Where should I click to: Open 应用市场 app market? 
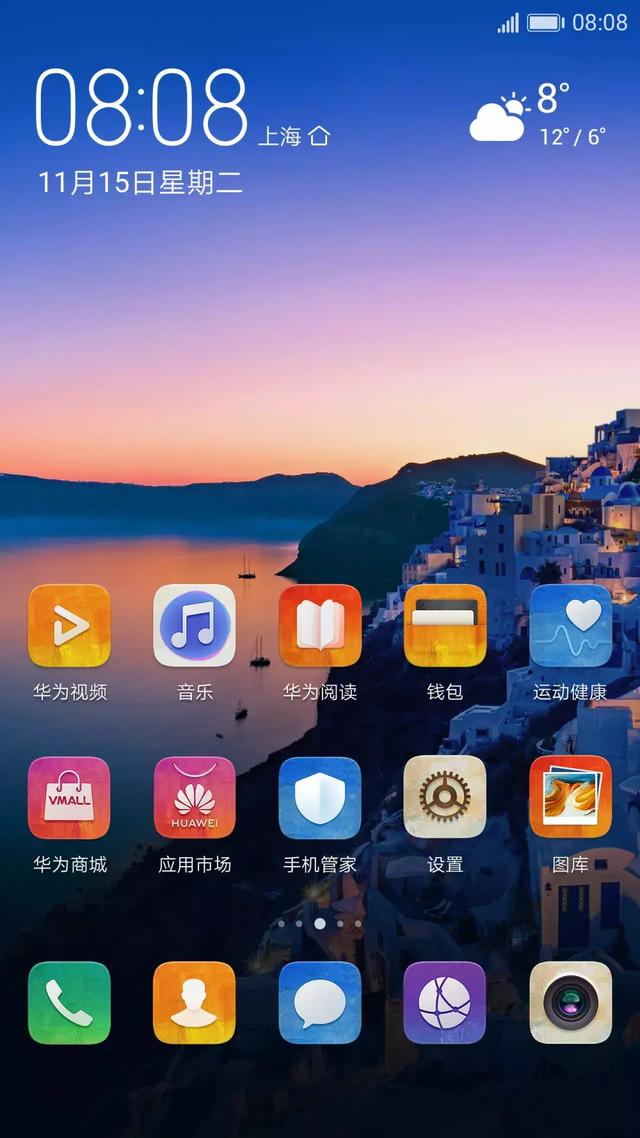[x=194, y=797]
